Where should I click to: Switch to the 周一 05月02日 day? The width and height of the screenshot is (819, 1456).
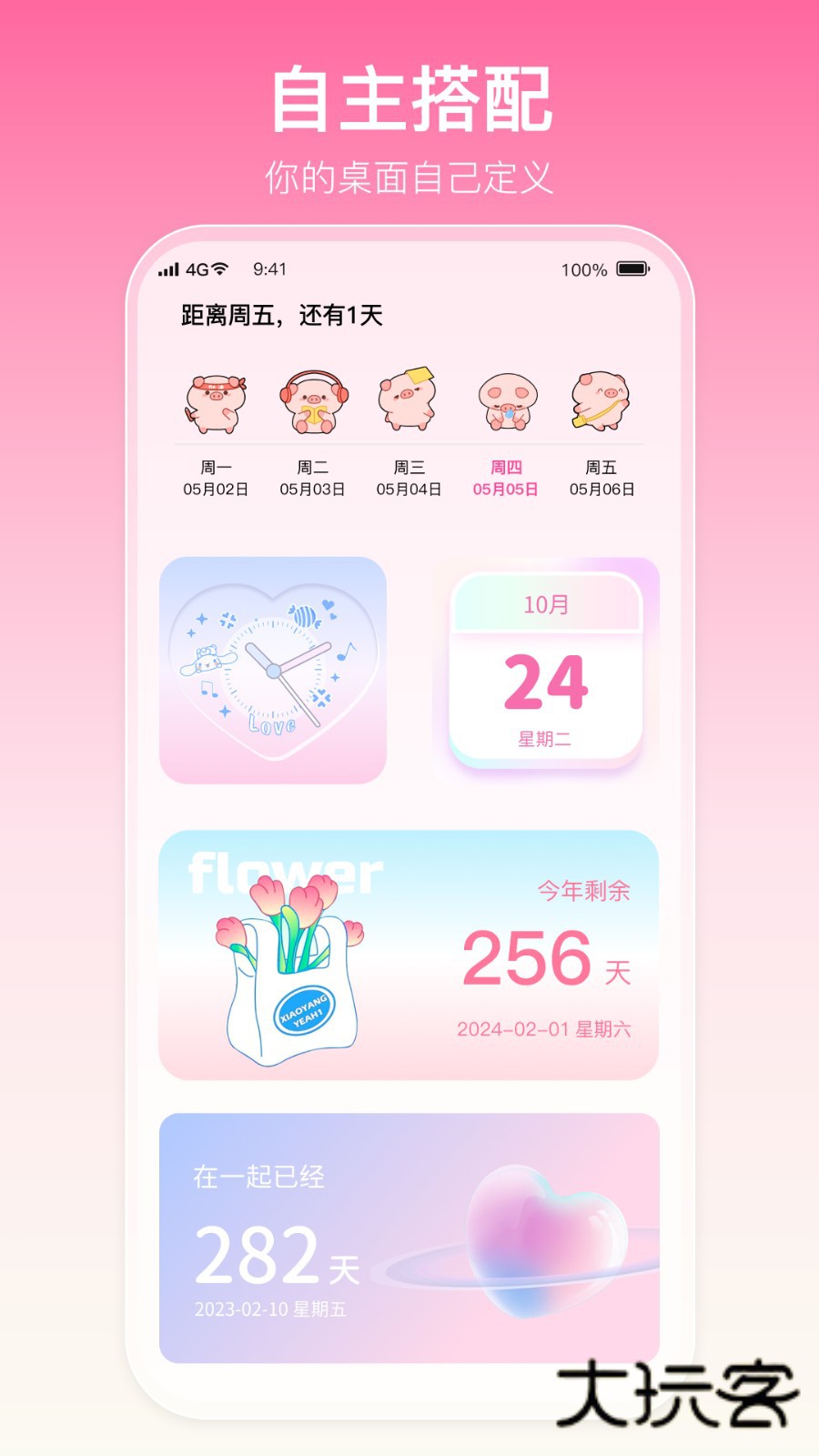click(215, 478)
